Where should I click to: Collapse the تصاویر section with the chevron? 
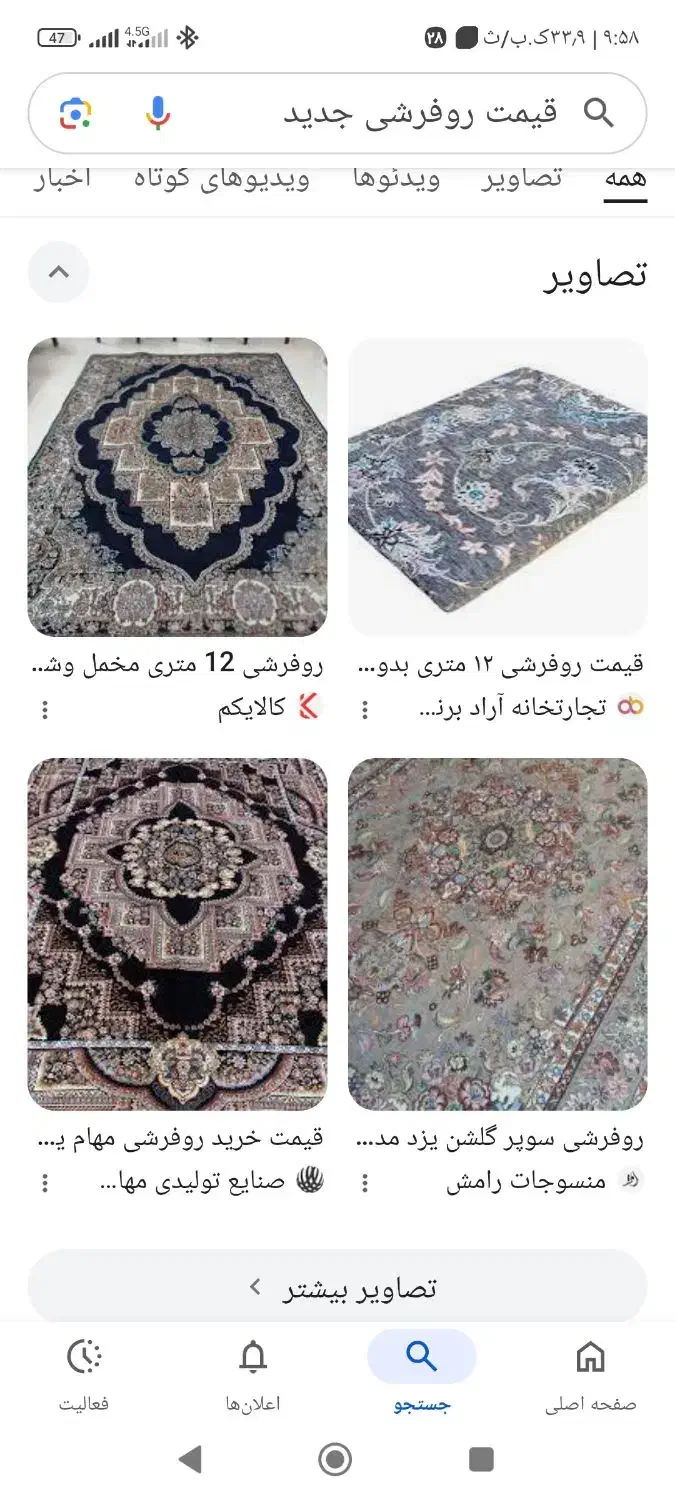[59, 272]
